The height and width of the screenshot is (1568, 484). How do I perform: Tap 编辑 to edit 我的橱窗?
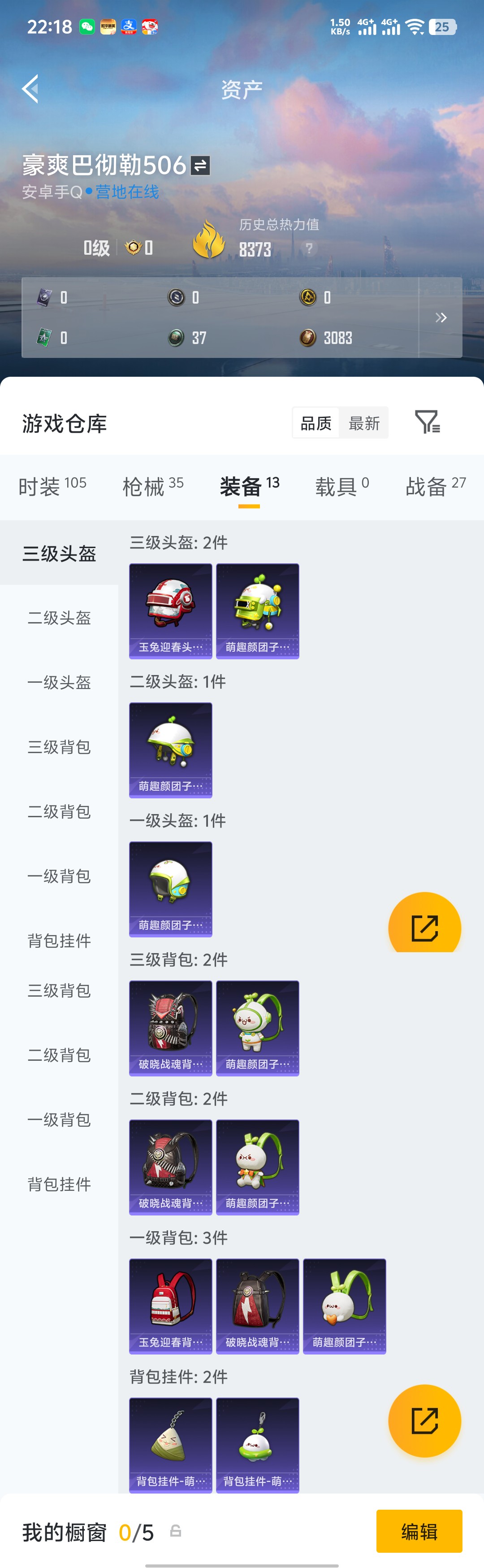pos(419,1531)
